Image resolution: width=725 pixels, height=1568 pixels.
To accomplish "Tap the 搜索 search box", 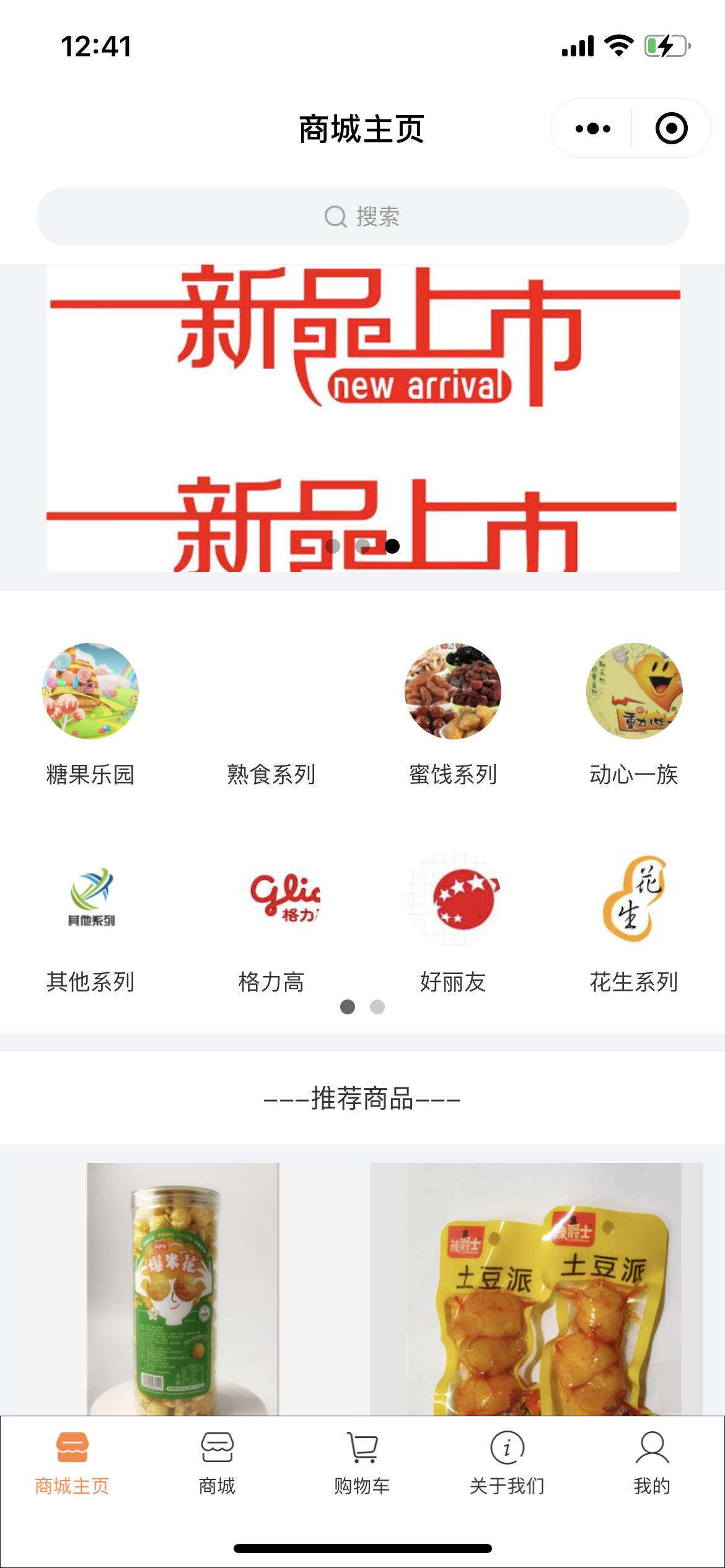I will point(362,217).
